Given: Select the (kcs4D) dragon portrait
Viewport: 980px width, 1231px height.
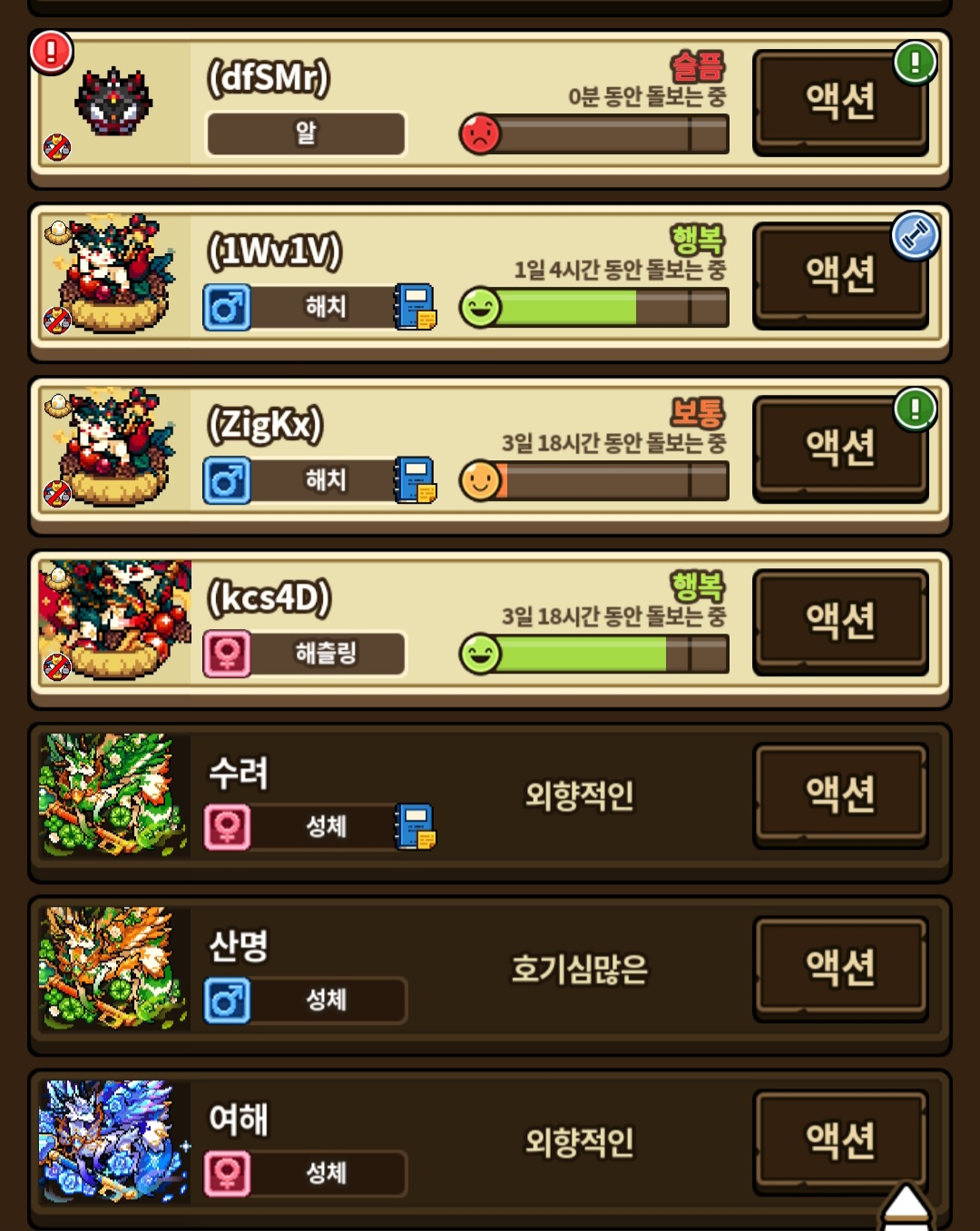Looking at the screenshot, I should click(x=113, y=620).
